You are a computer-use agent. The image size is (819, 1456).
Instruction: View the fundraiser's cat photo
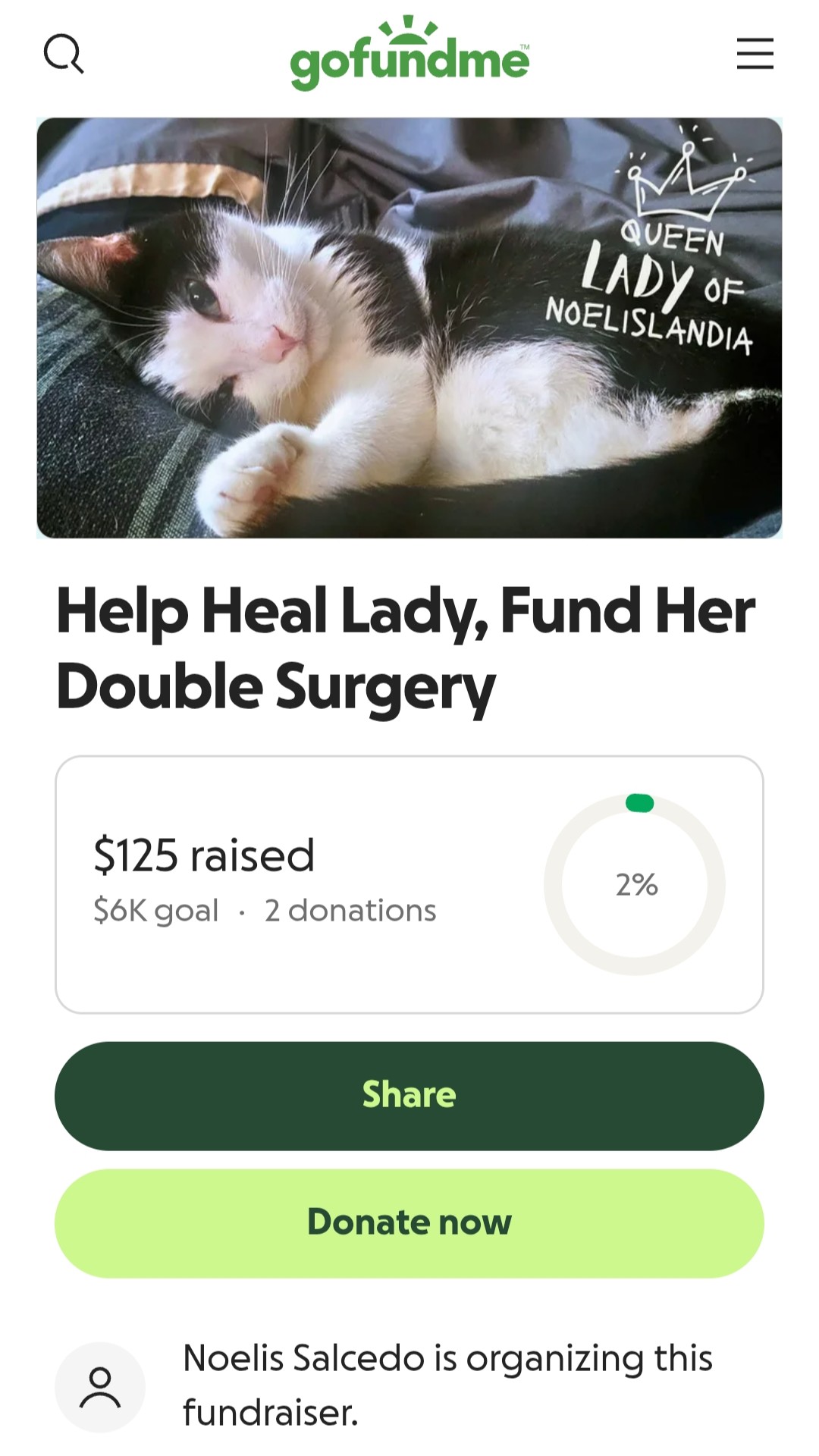[409, 328]
